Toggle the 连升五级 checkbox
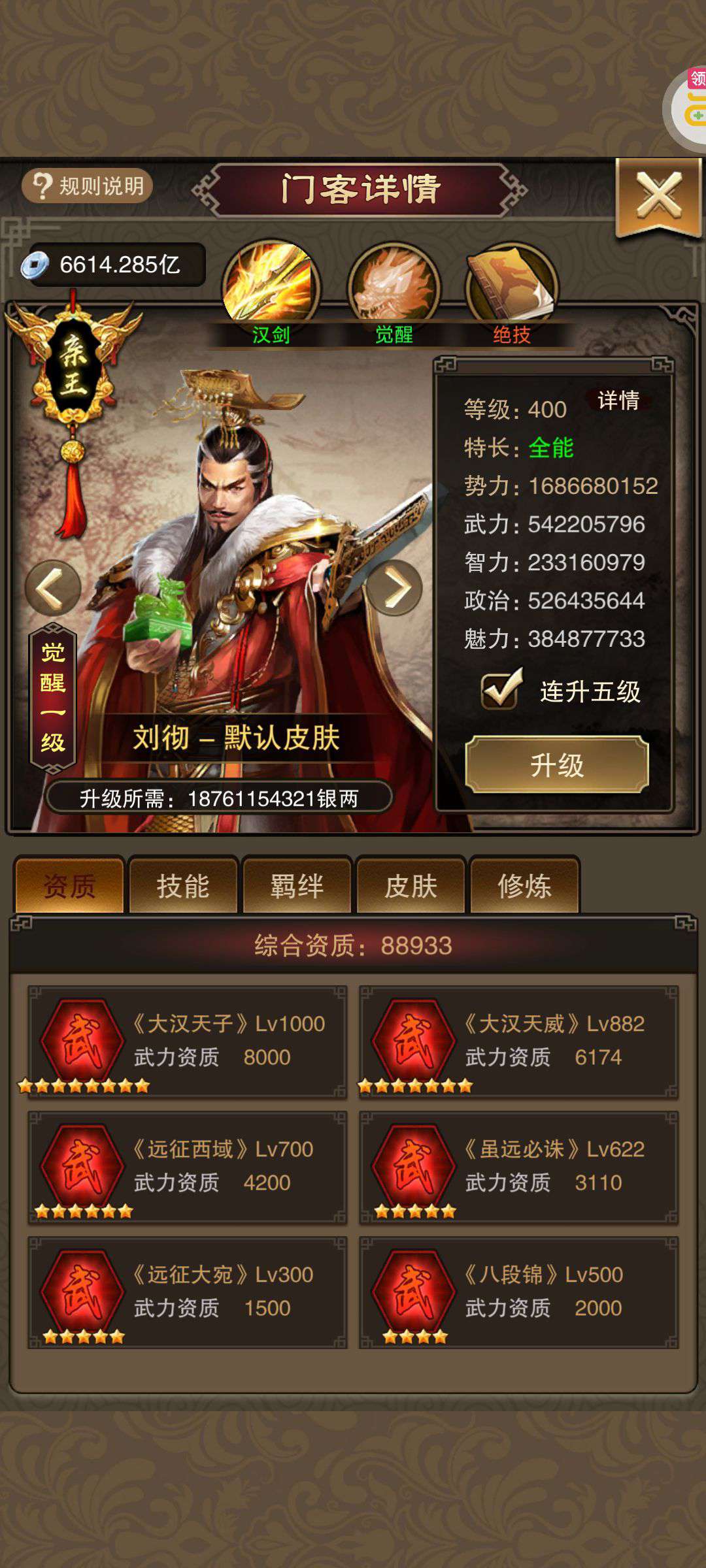The height and width of the screenshot is (1568, 706). [x=501, y=690]
